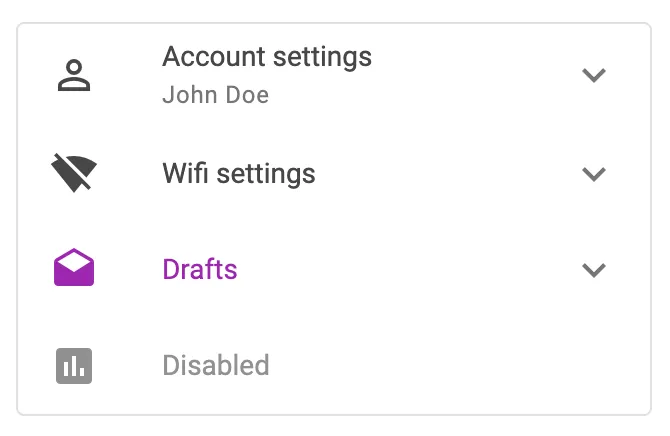The image size is (670, 436).
Task: Expand Wifi settings
Action: pos(594,174)
